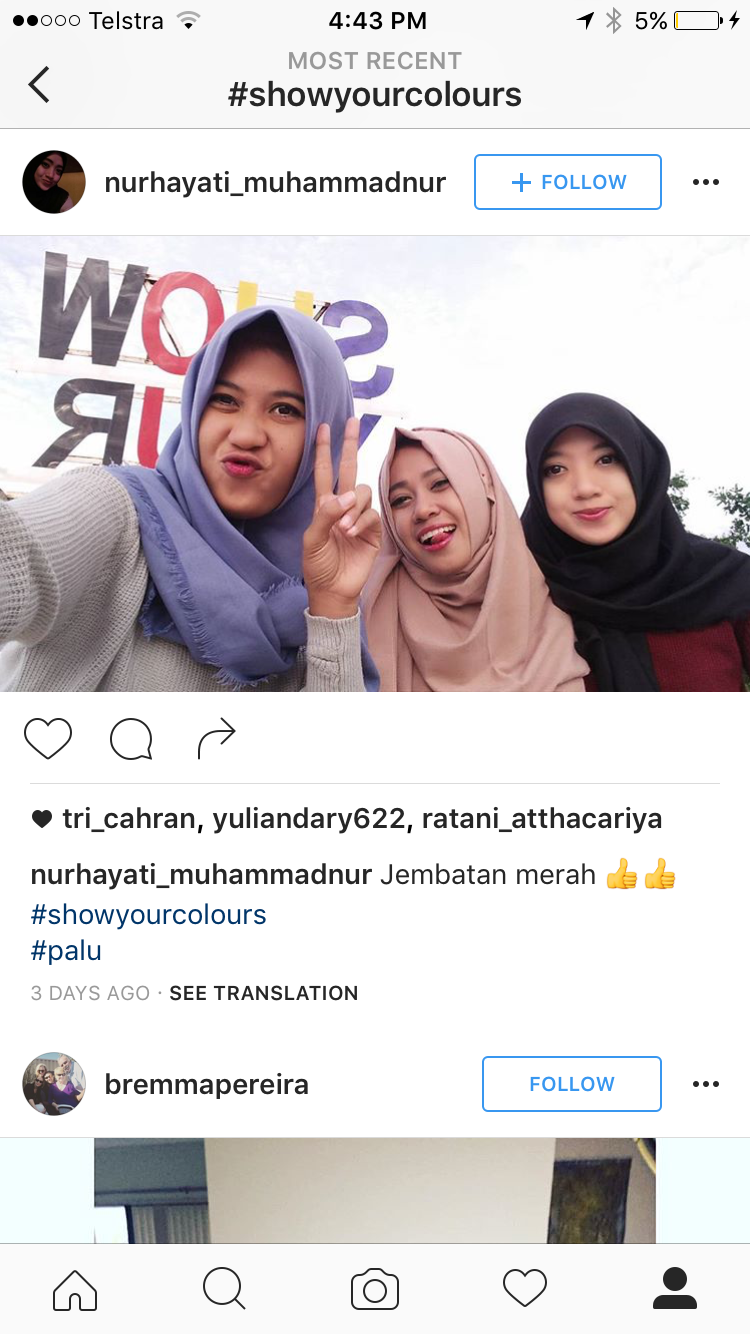The height and width of the screenshot is (1334, 750).
Task: Open options menu for bremmapereira's post
Action: 706,1084
